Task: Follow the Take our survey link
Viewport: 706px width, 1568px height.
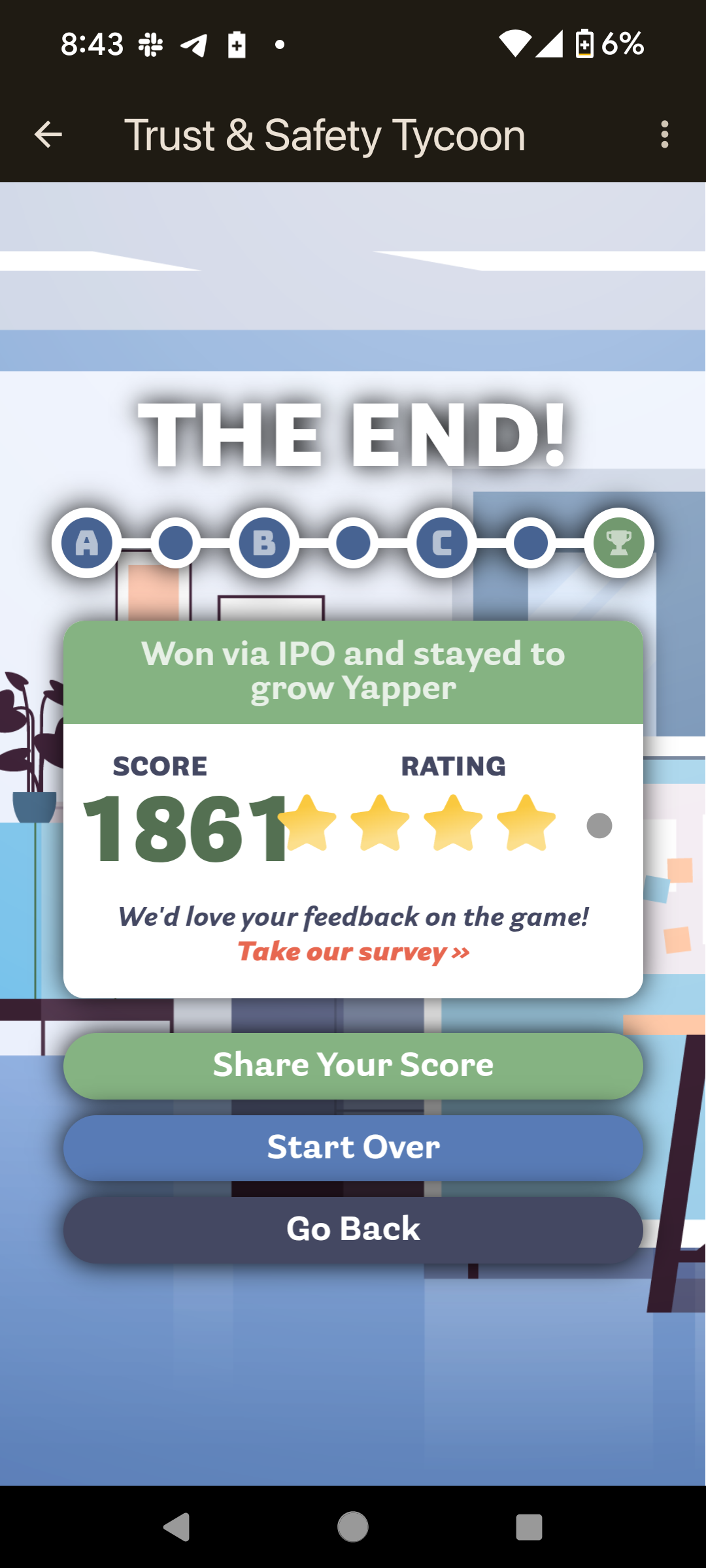Action: point(353,951)
